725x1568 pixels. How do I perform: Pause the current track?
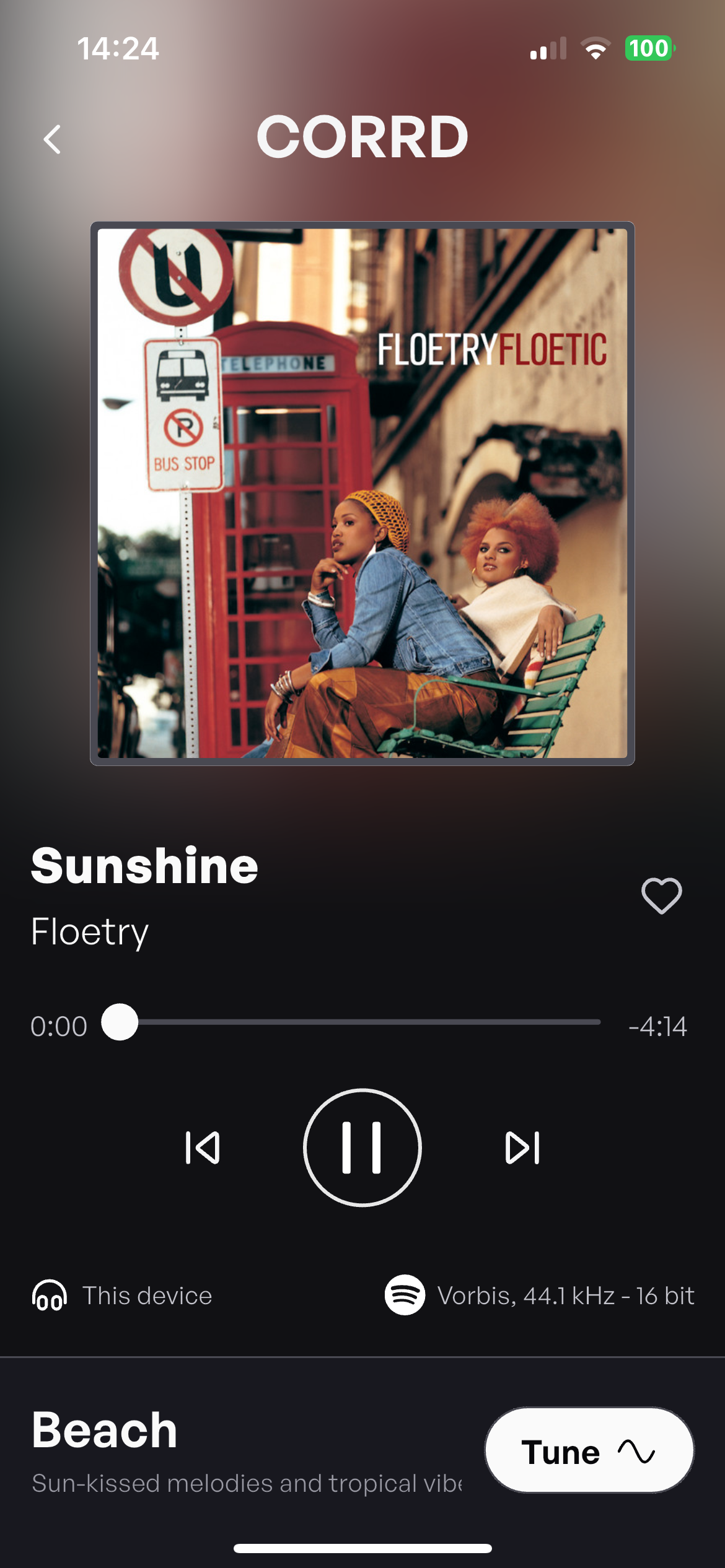pos(362,1148)
